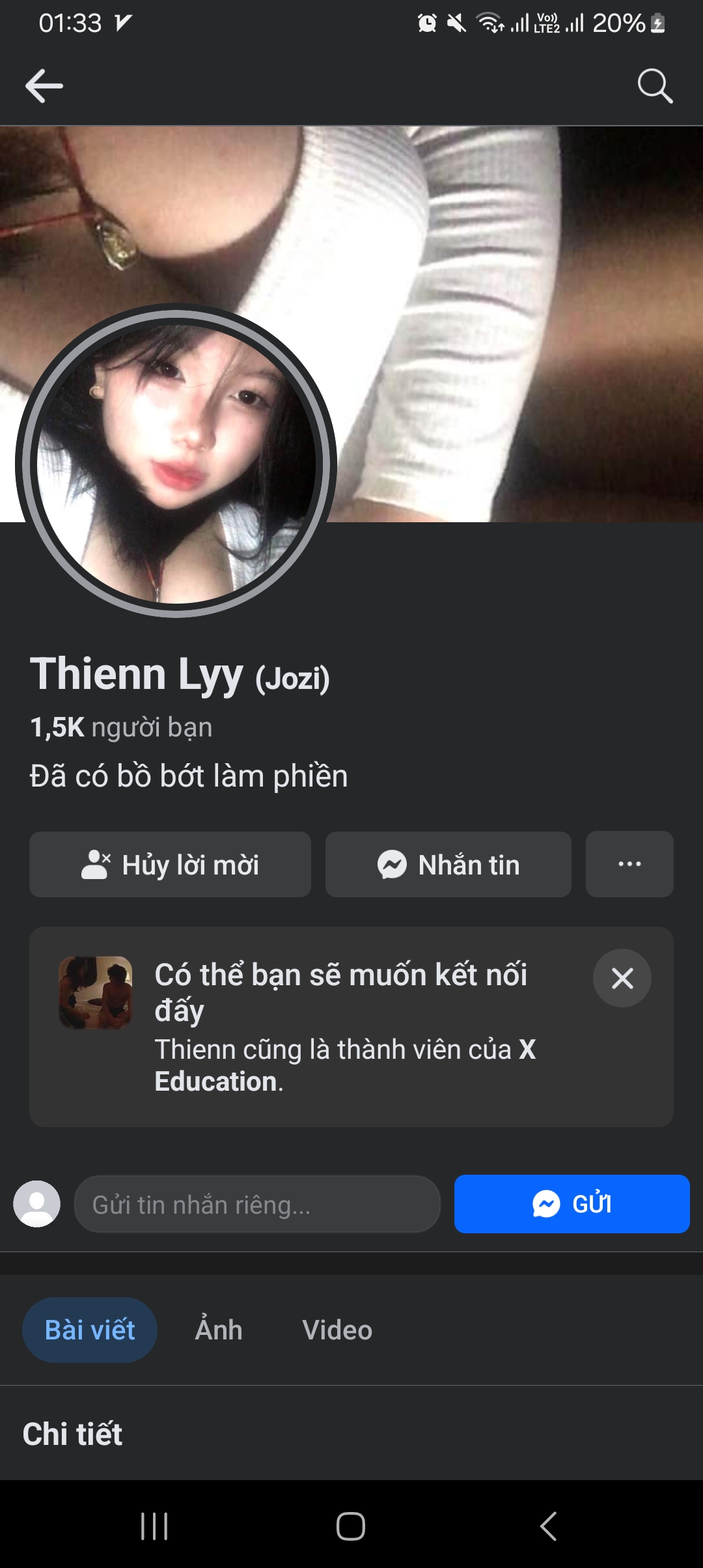This screenshot has height=1568, width=703.
Task: Select the Bài viết tab
Action: tap(90, 1330)
